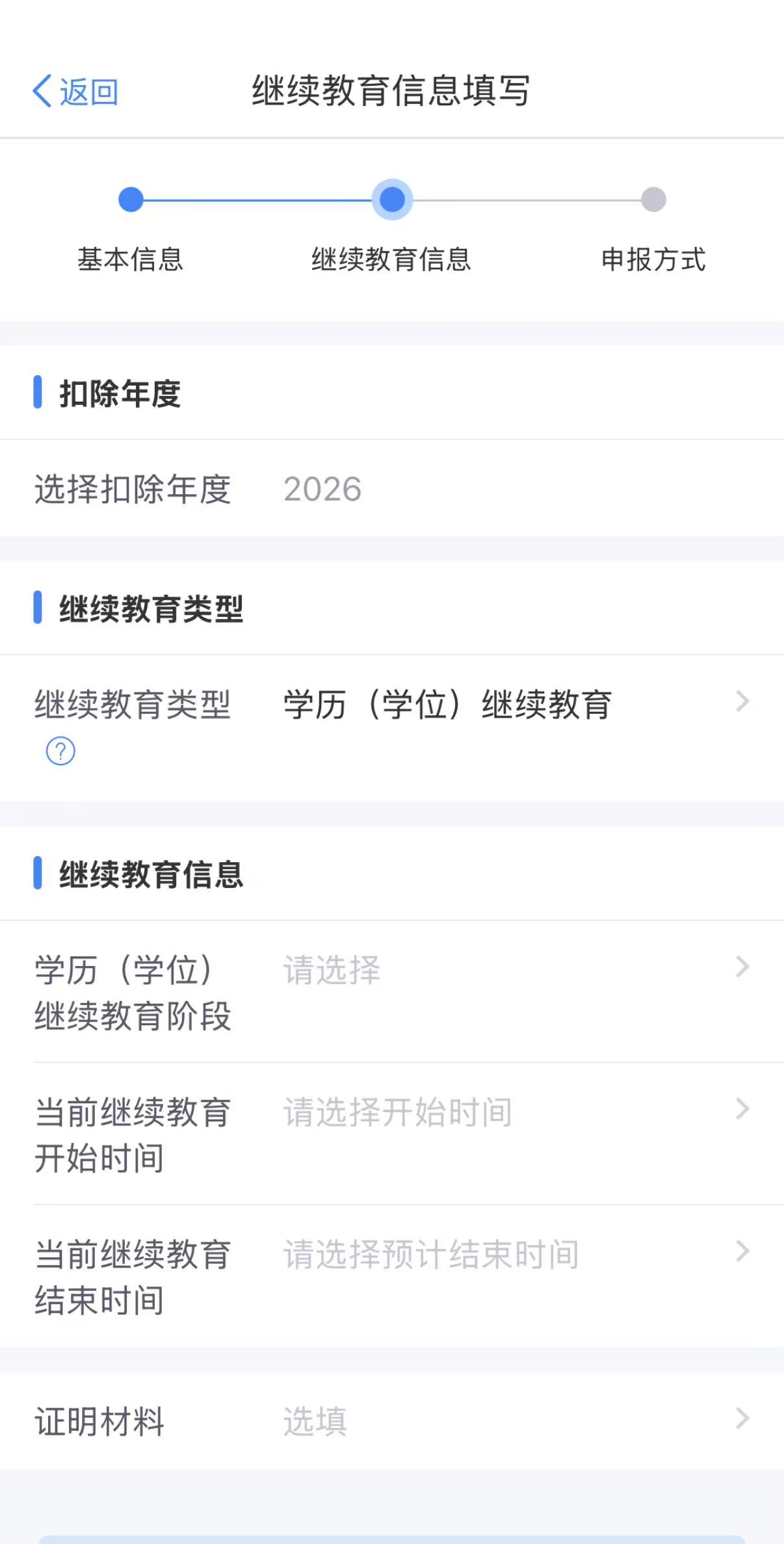Select 学历（学位）继续教育阶段
This screenshot has width=784, height=1544.
pyautogui.click(x=514, y=970)
